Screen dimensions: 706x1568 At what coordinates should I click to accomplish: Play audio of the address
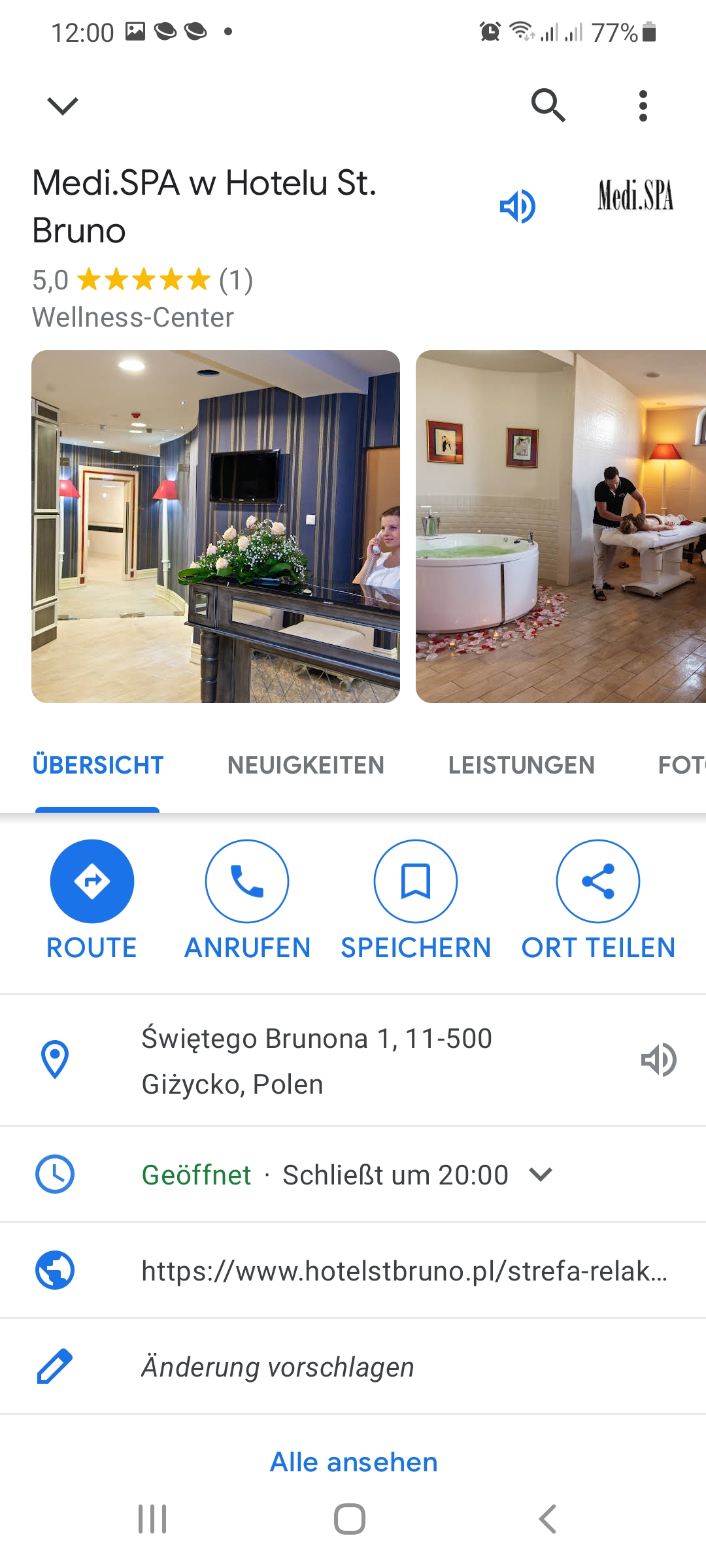(x=658, y=1060)
